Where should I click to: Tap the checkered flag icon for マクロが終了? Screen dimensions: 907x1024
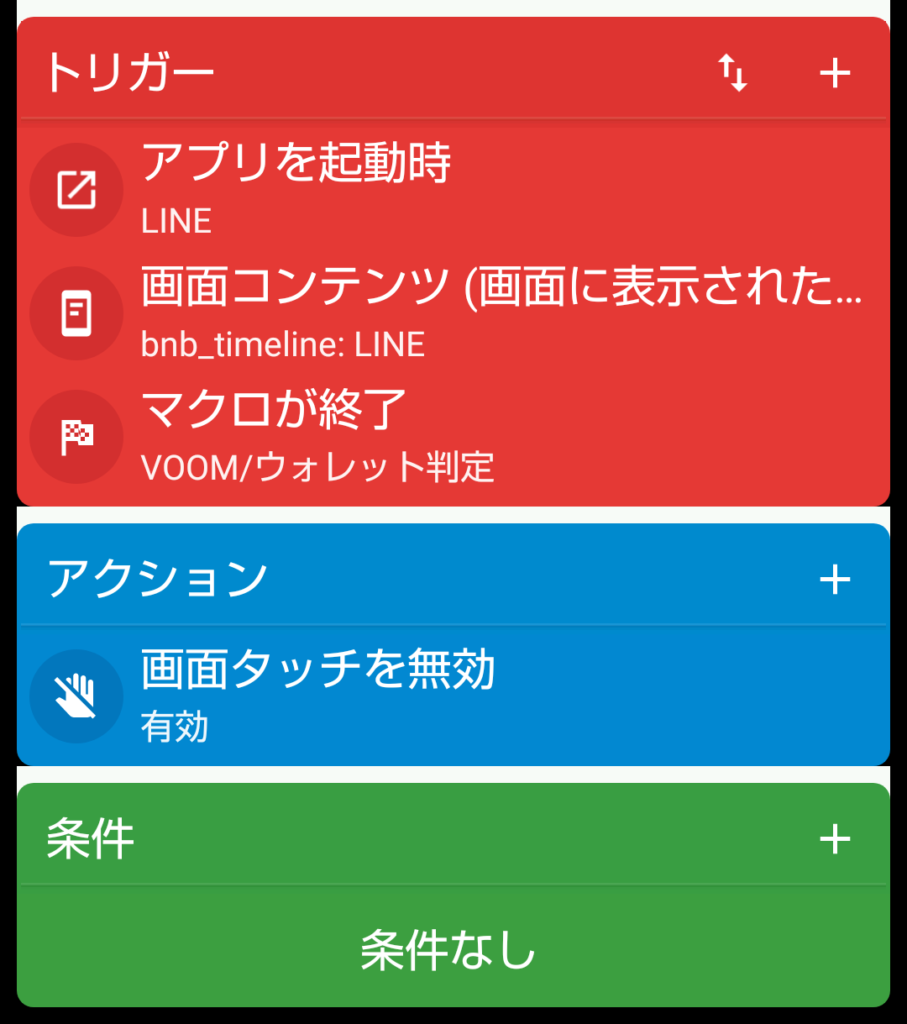(x=76, y=436)
